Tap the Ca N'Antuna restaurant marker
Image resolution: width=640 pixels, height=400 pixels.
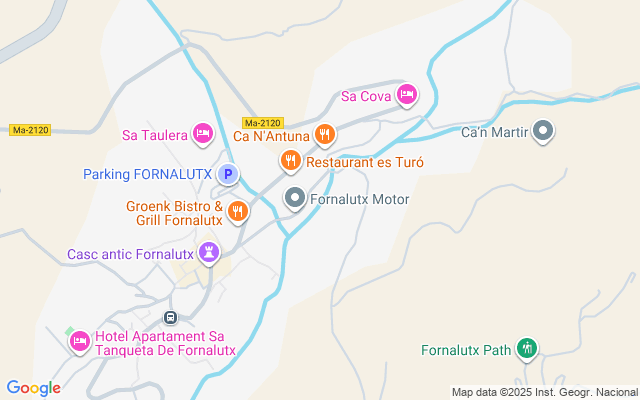click(x=324, y=134)
